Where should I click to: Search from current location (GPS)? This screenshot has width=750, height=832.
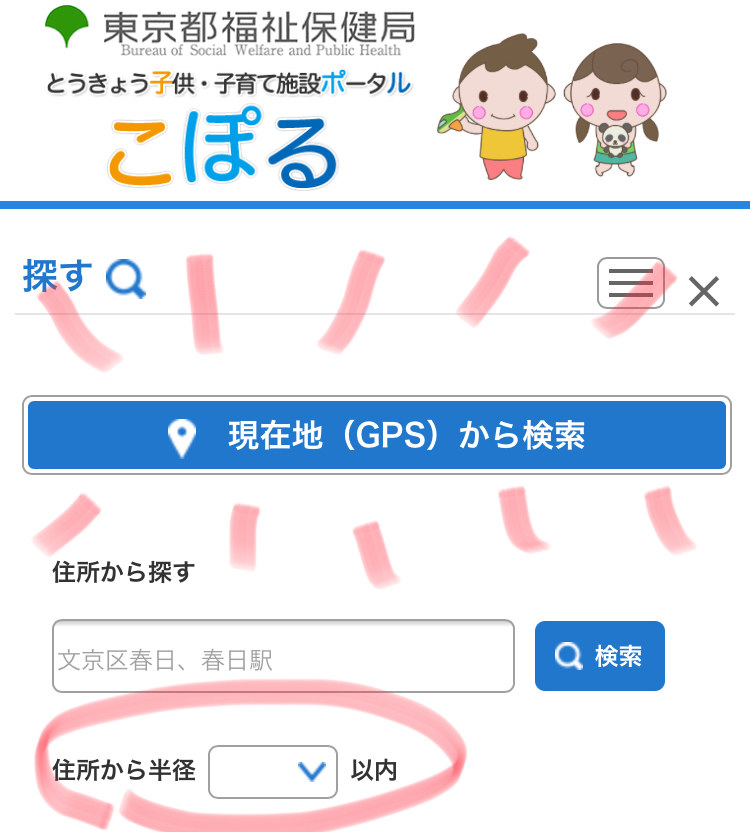pos(376,436)
